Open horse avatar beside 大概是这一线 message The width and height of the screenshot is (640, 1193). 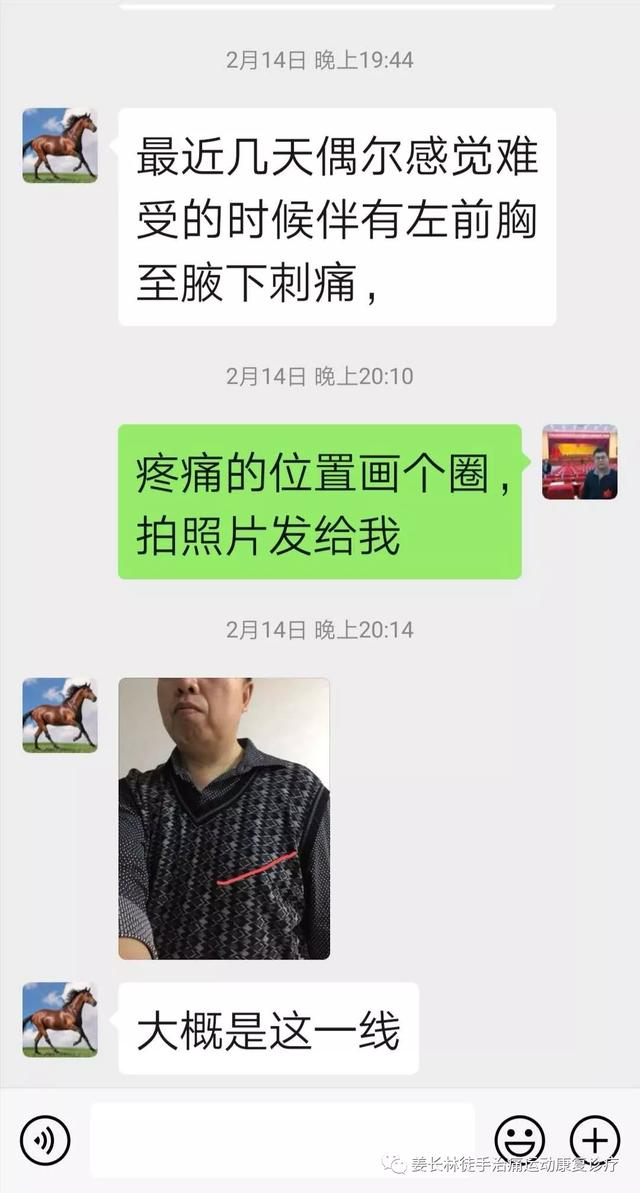click(x=60, y=1020)
